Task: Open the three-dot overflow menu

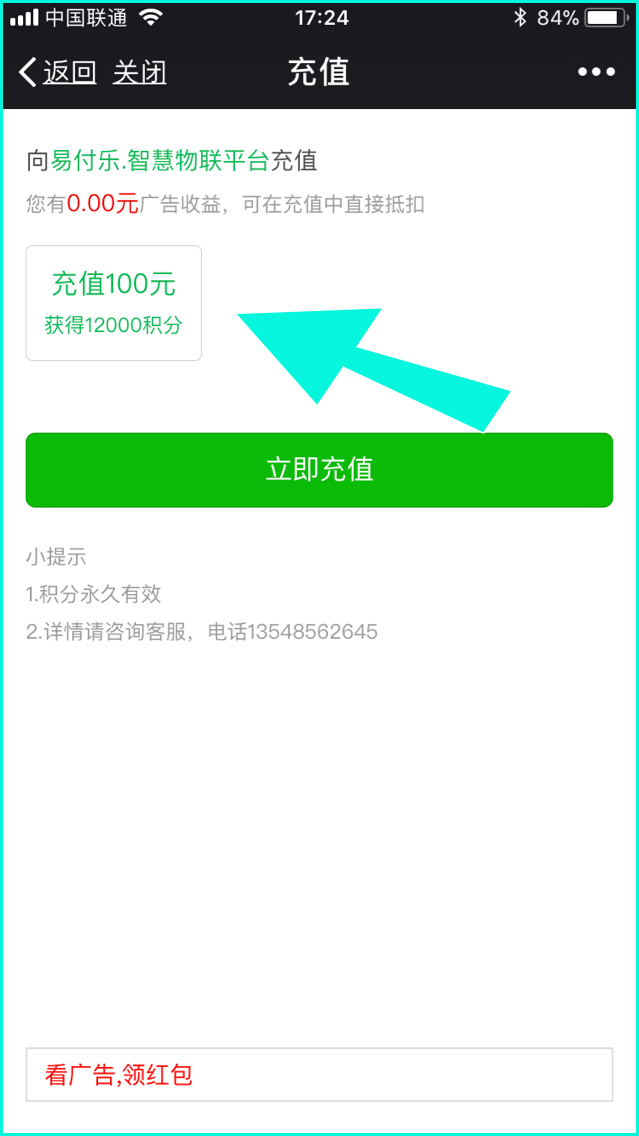Action: [x=596, y=72]
